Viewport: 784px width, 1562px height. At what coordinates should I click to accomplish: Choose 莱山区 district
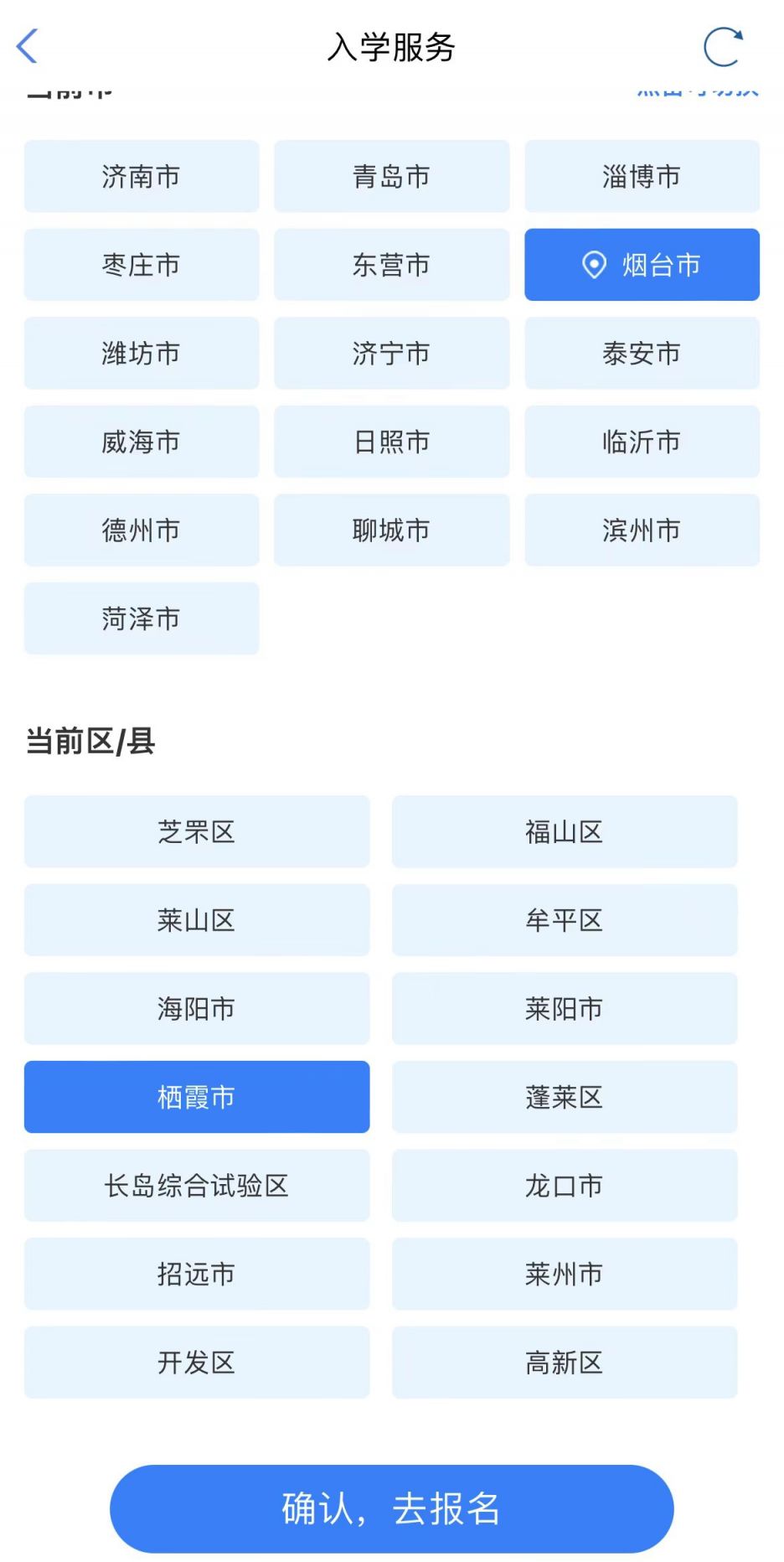197,920
